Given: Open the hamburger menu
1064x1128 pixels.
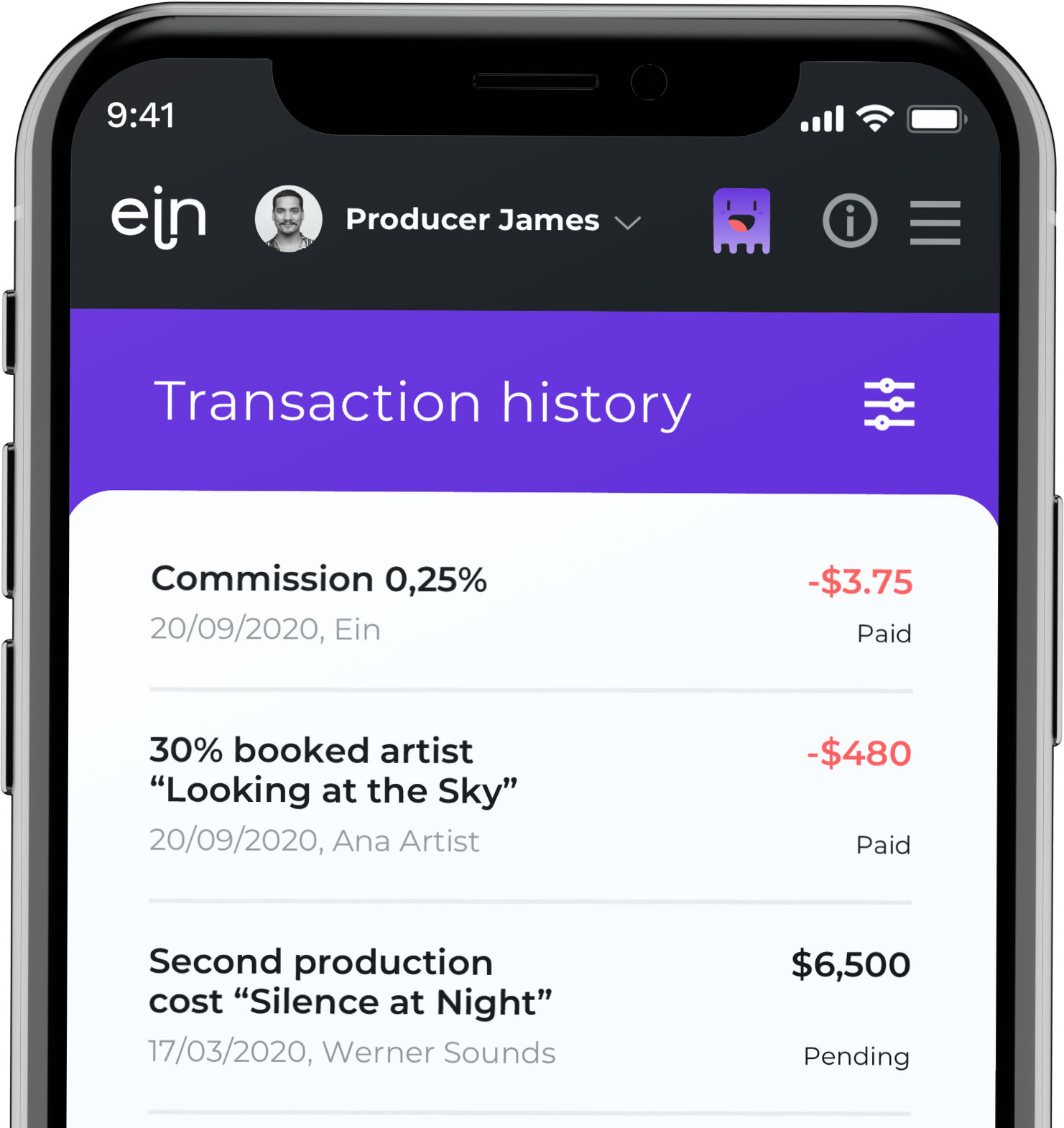Looking at the screenshot, I should click(935, 223).
